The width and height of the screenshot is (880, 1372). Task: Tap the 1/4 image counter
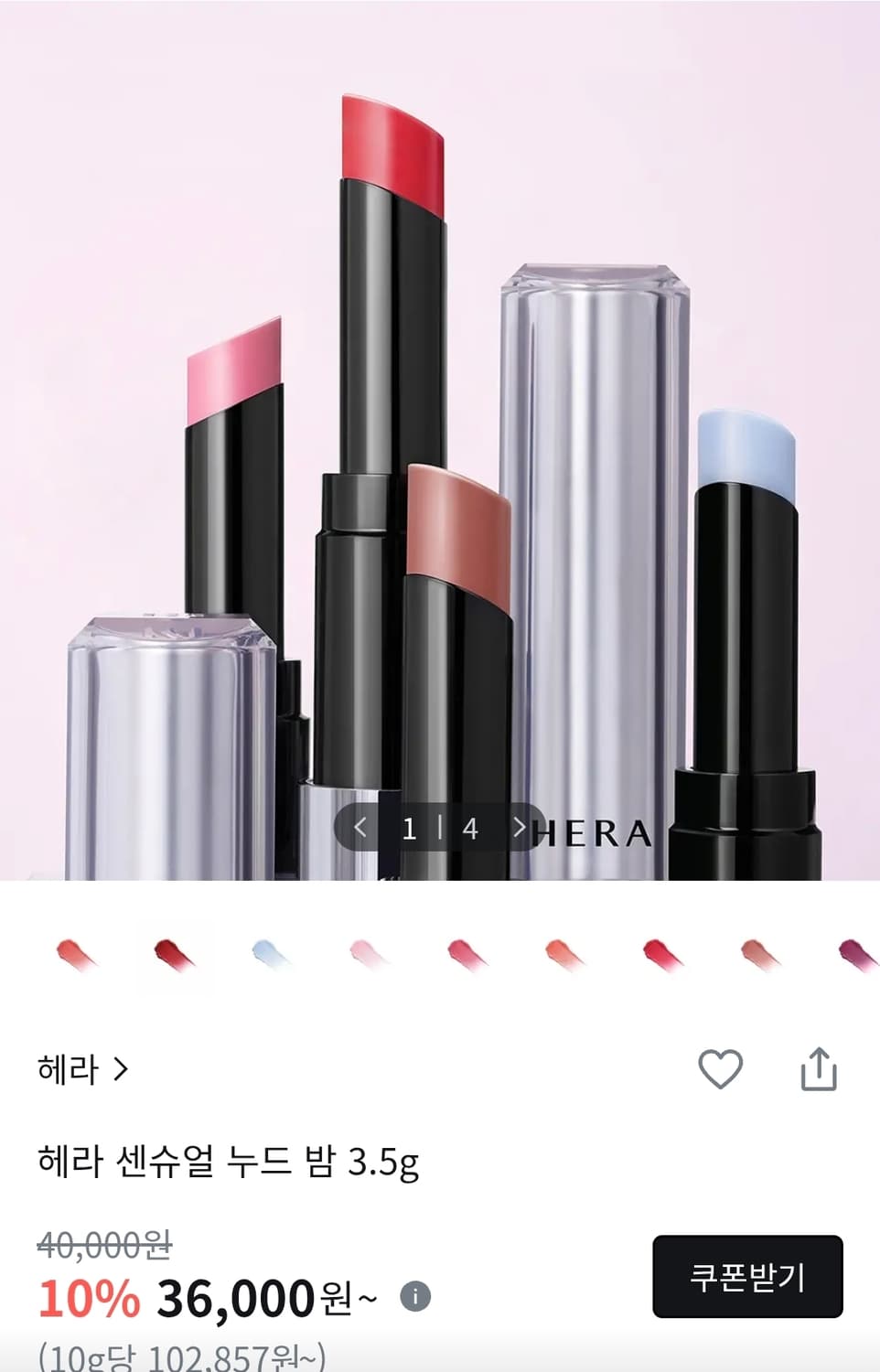point(439,829)
